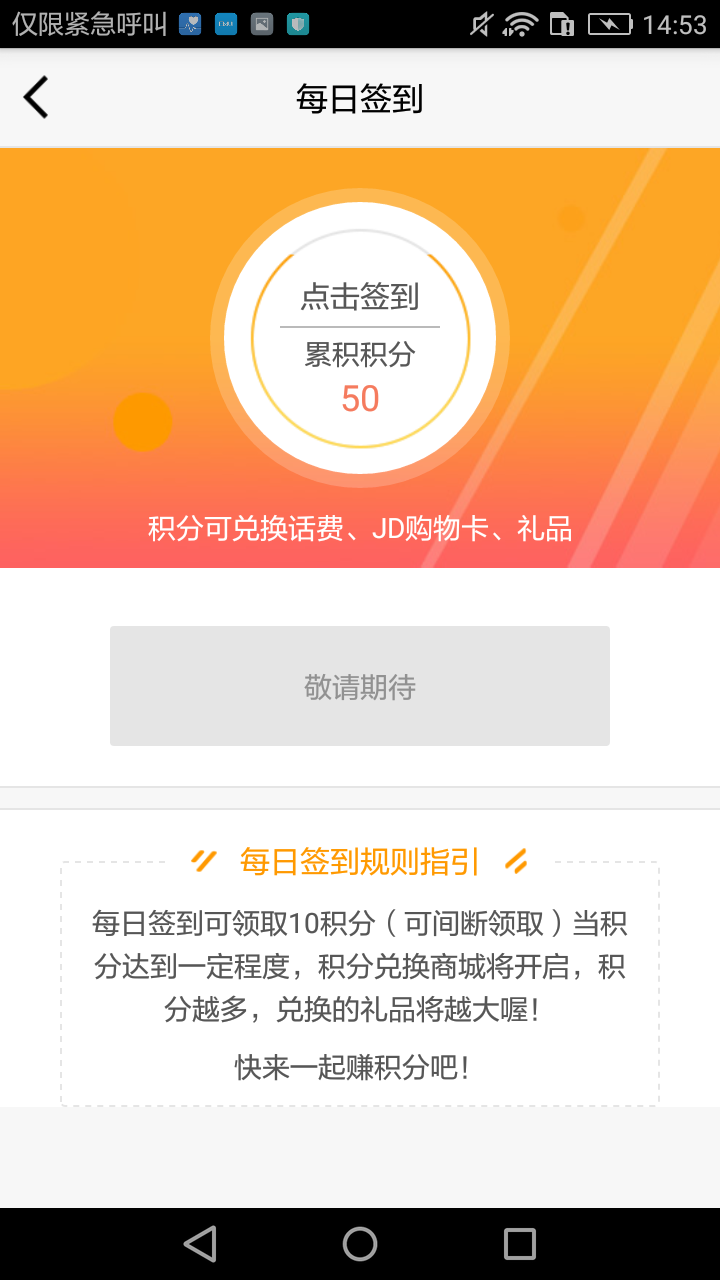Open the recent apps overview

[x=520, y=1244]
